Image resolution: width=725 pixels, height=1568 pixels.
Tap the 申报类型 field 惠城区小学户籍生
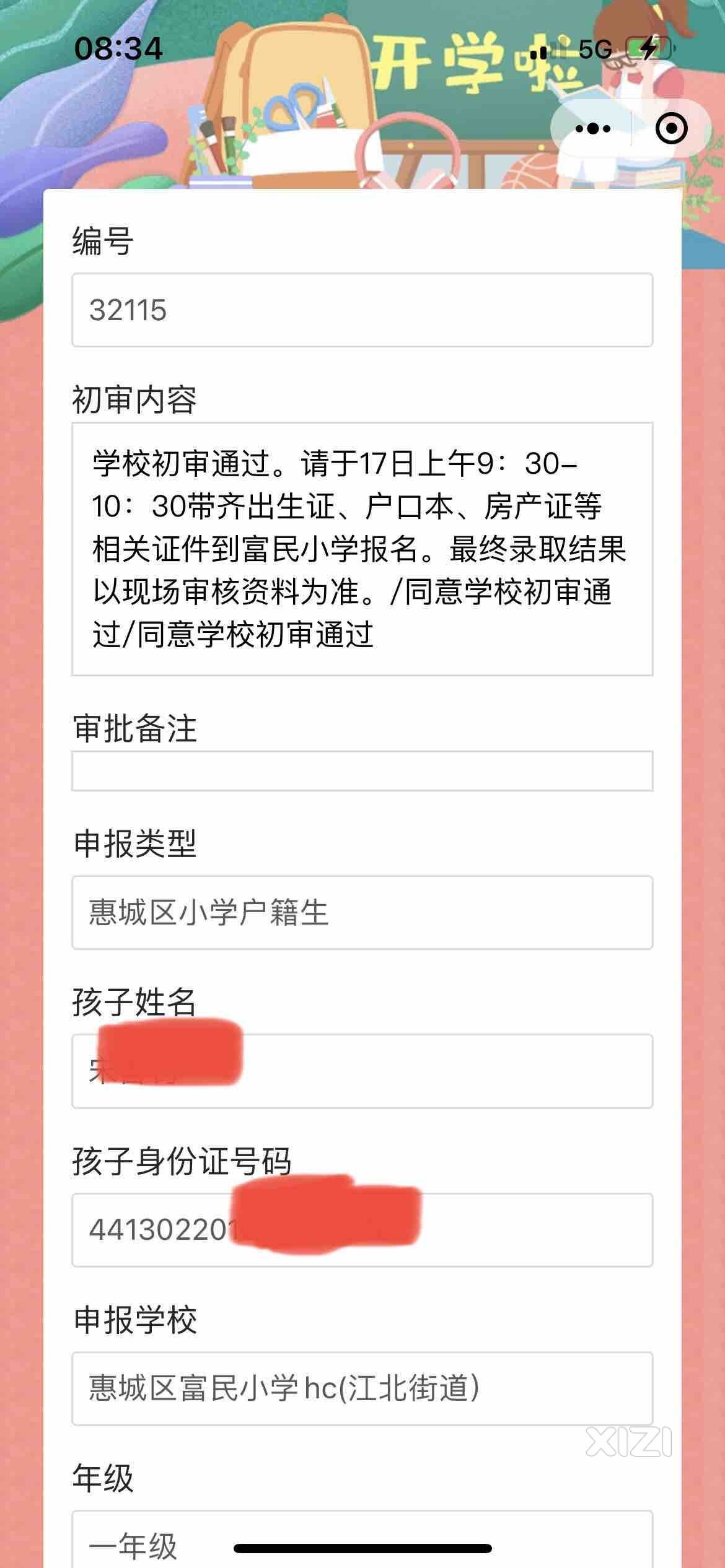362,912
